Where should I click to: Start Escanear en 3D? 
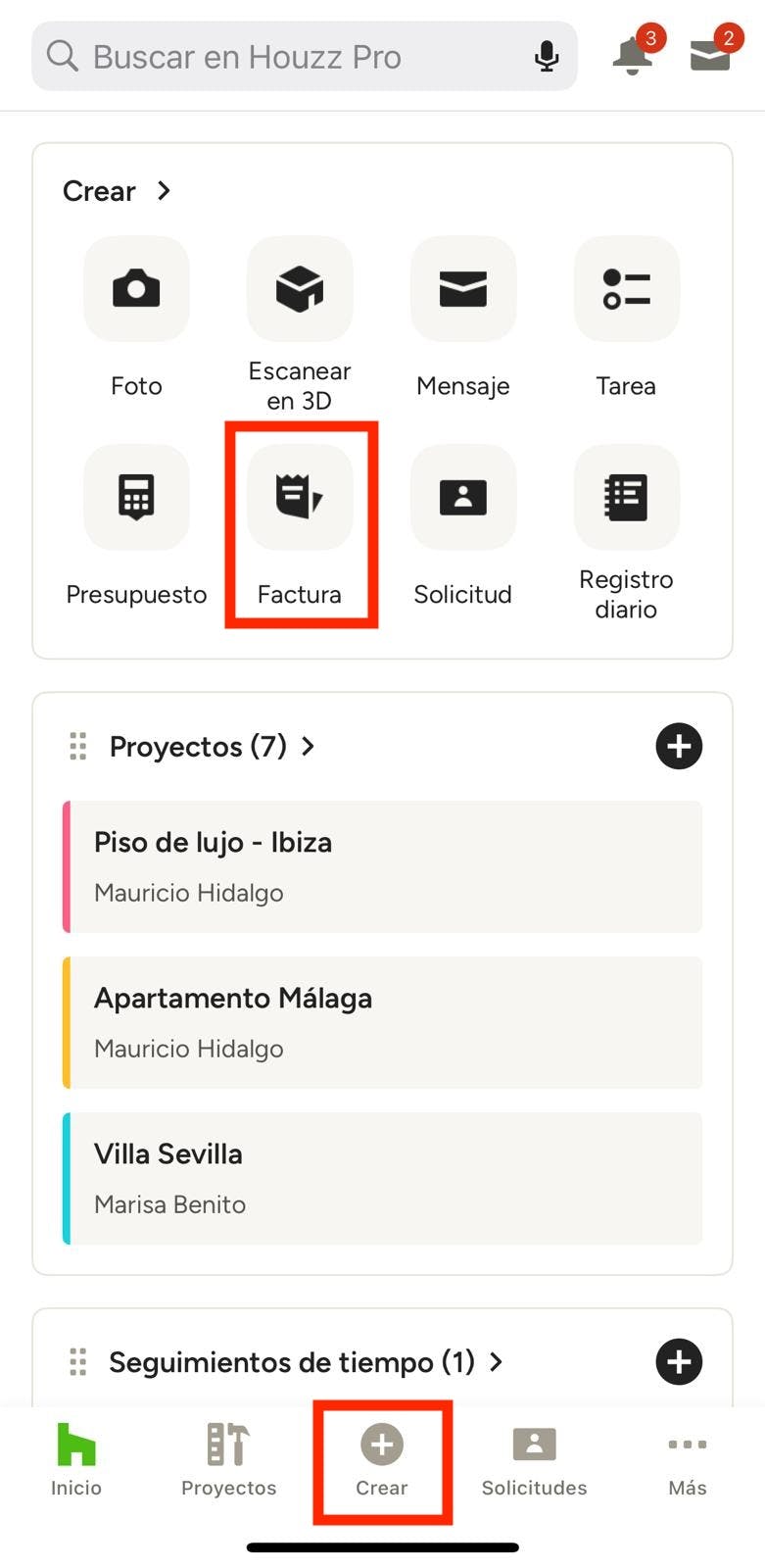[x=300, y=289]
